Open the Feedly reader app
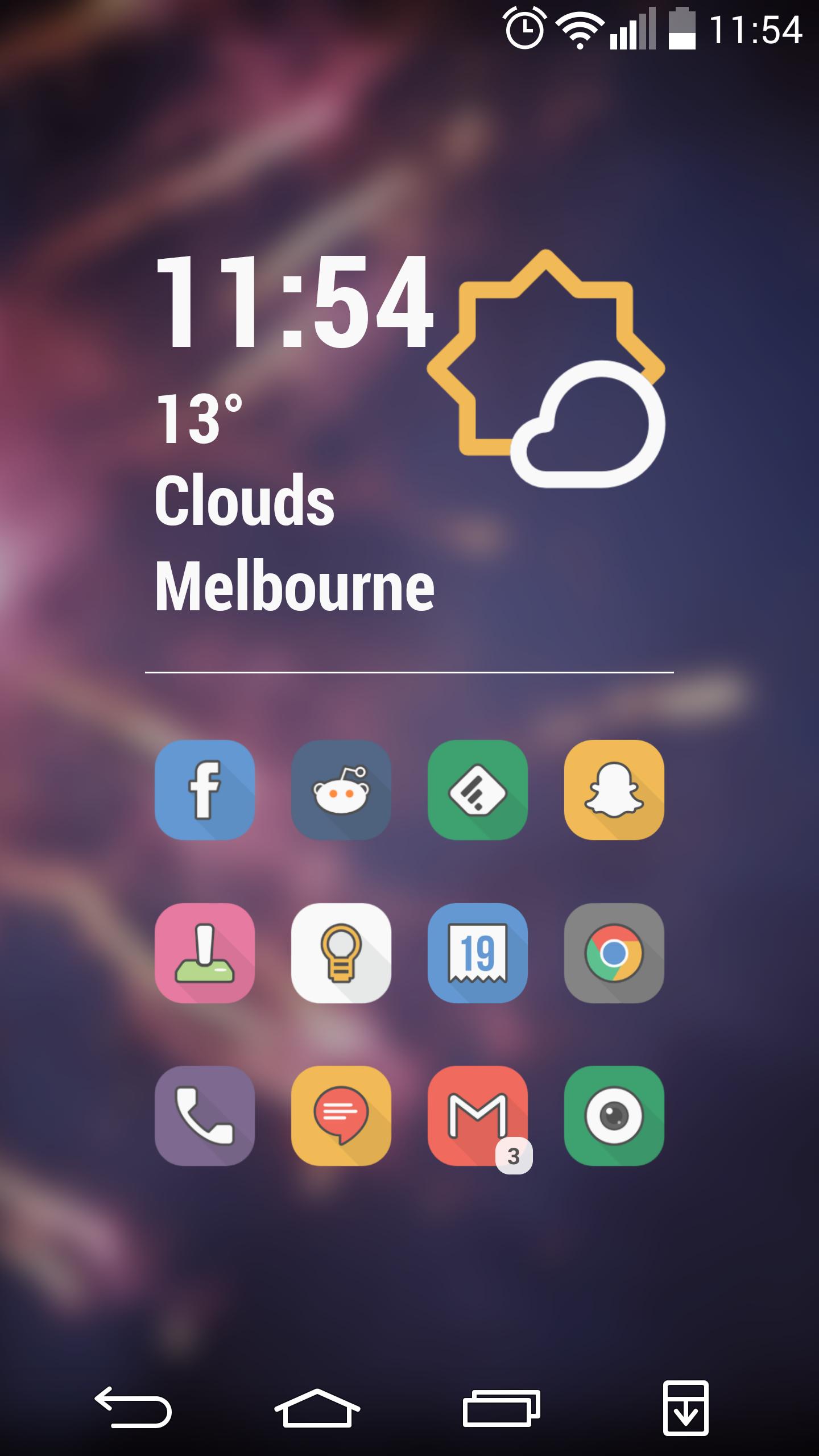Screen dimensions: 819x1456 (477, 789)
